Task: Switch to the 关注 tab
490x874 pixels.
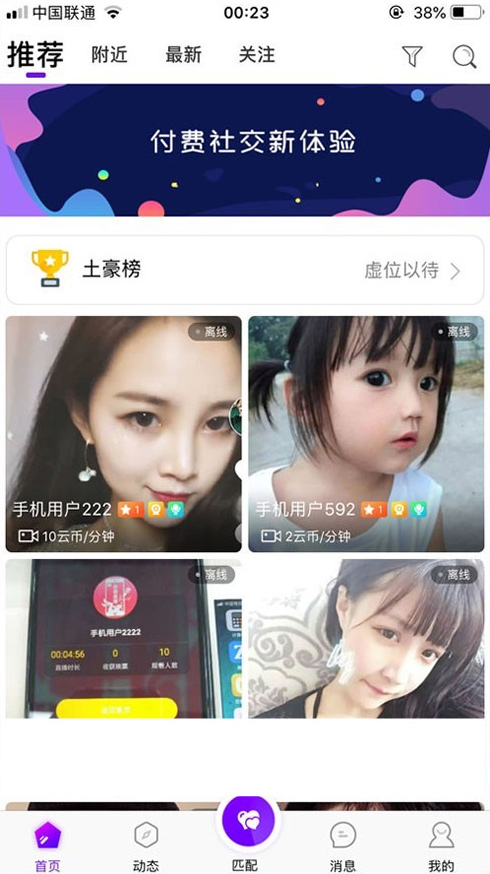Action: 256,55
